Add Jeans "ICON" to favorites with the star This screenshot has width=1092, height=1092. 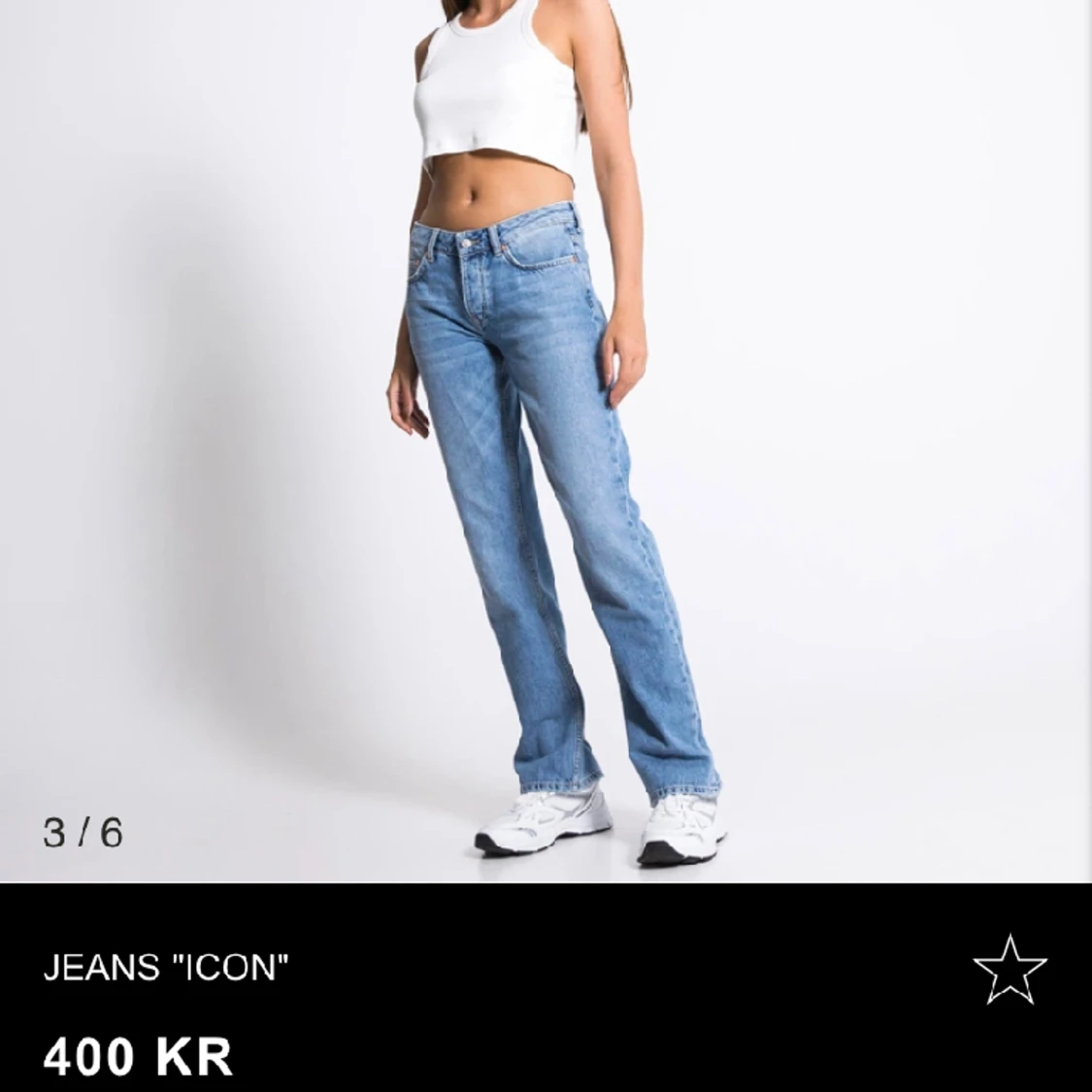pos(1009,969)
